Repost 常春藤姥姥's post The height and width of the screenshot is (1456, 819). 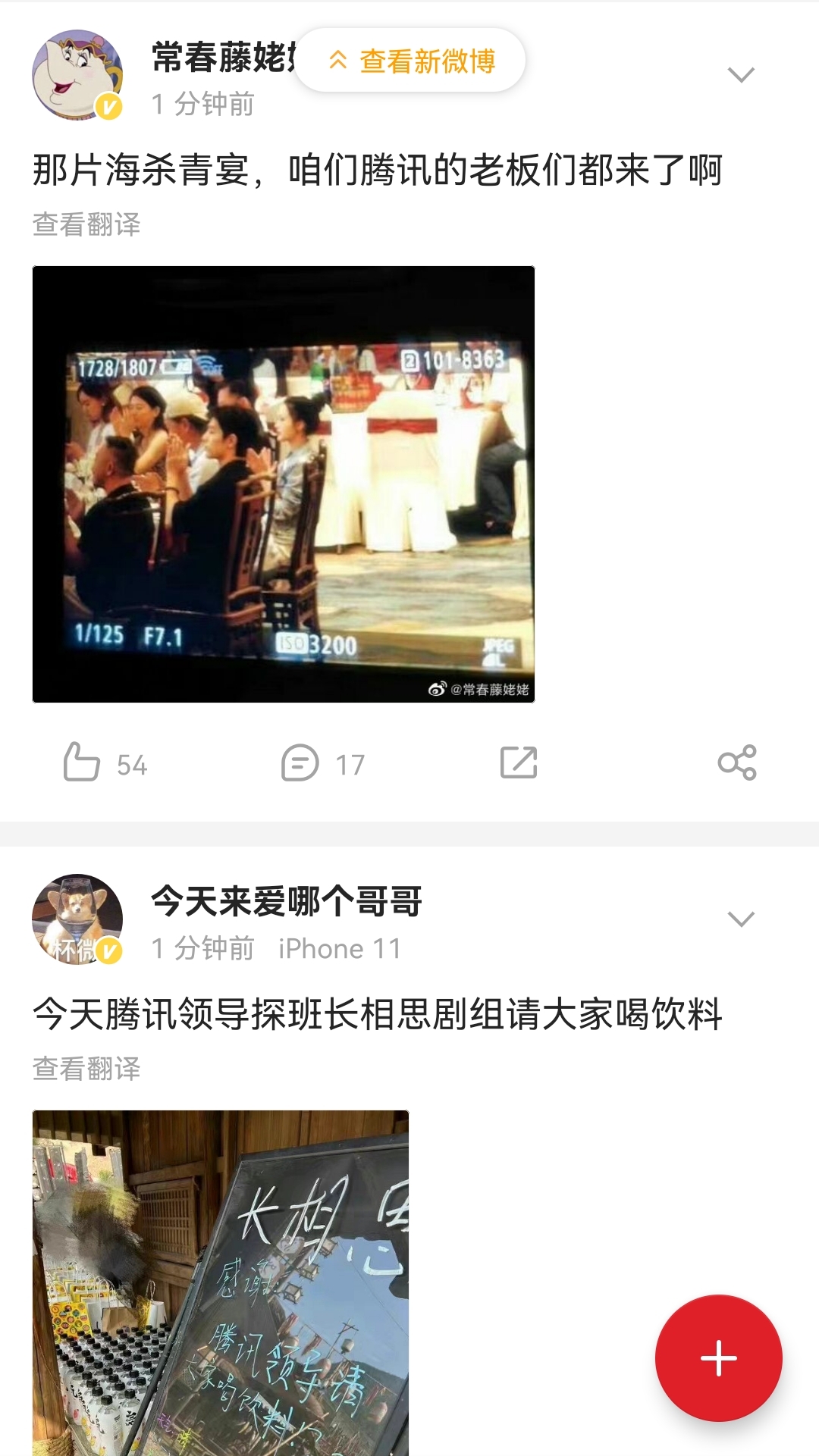point(519,762)
